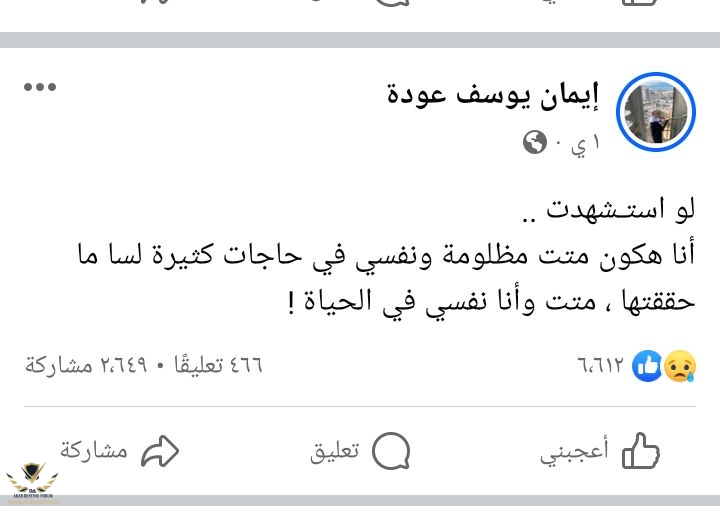Tap تعليق to comment on the post
This screenshot has width=720, height=506.
coord(360,452)
